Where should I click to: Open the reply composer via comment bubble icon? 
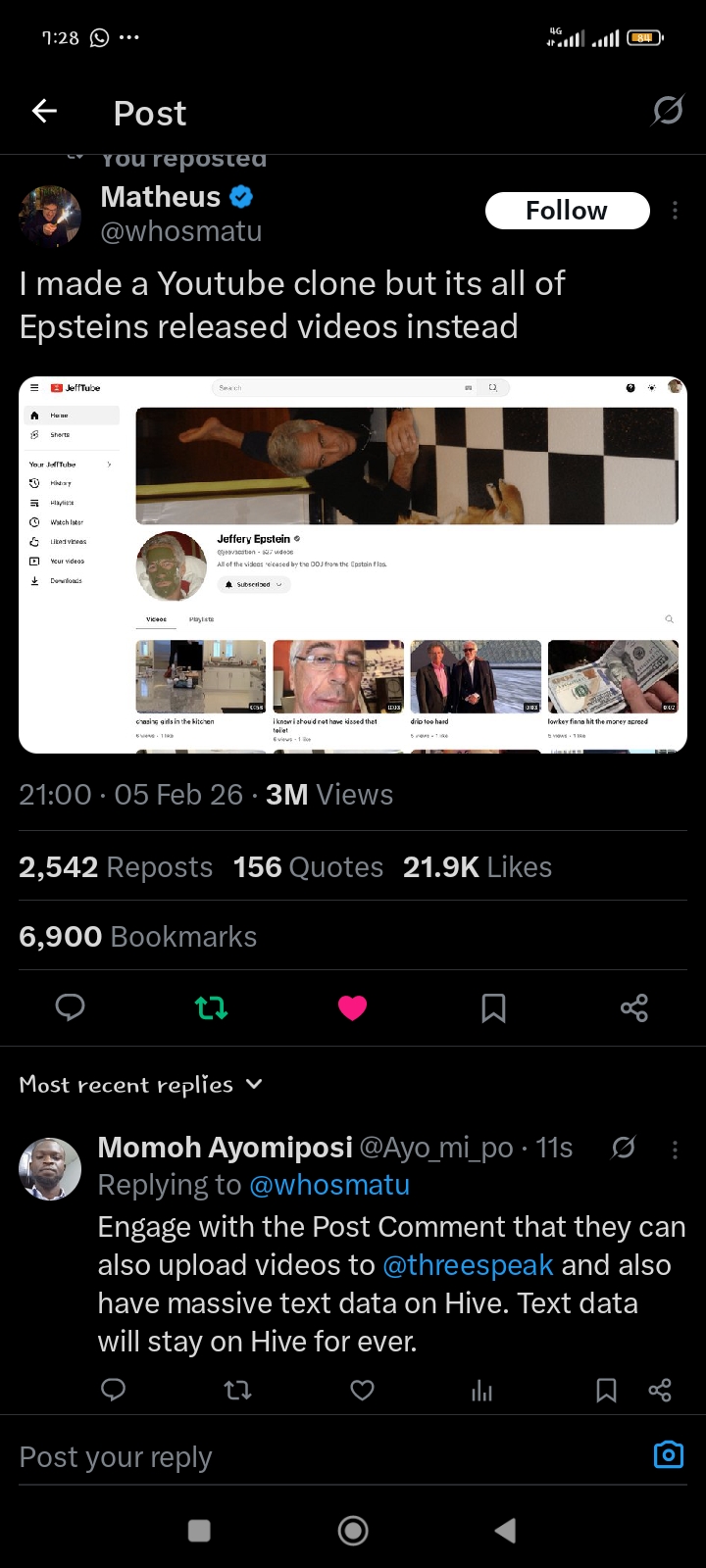click(70, 1007)
